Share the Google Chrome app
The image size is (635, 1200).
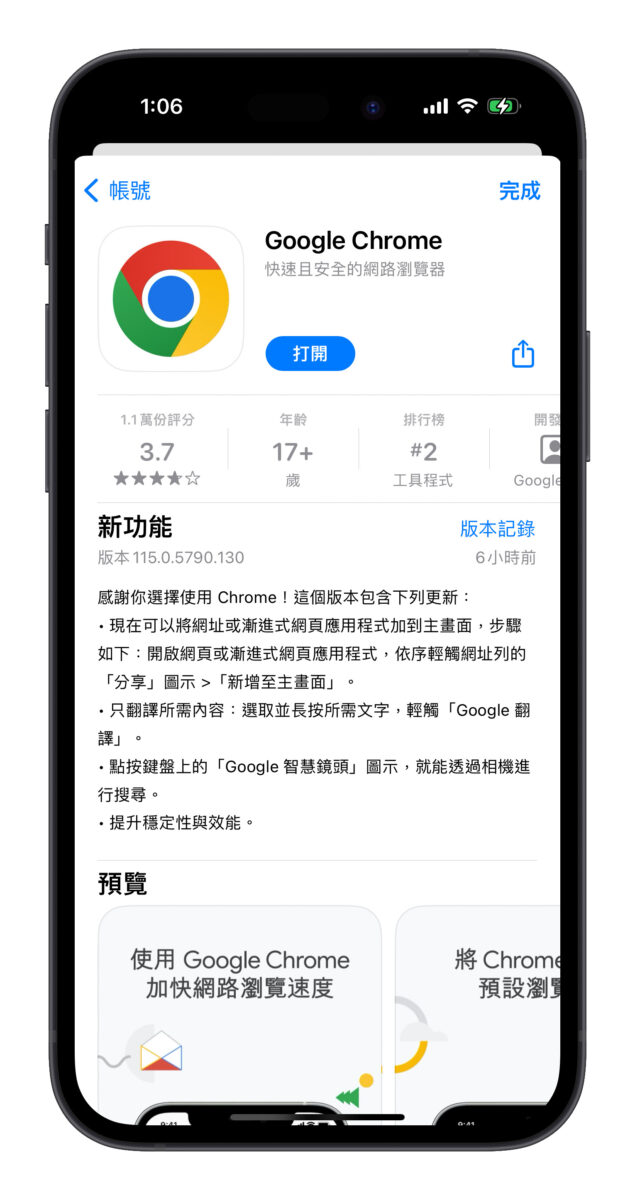coord(523,354)
